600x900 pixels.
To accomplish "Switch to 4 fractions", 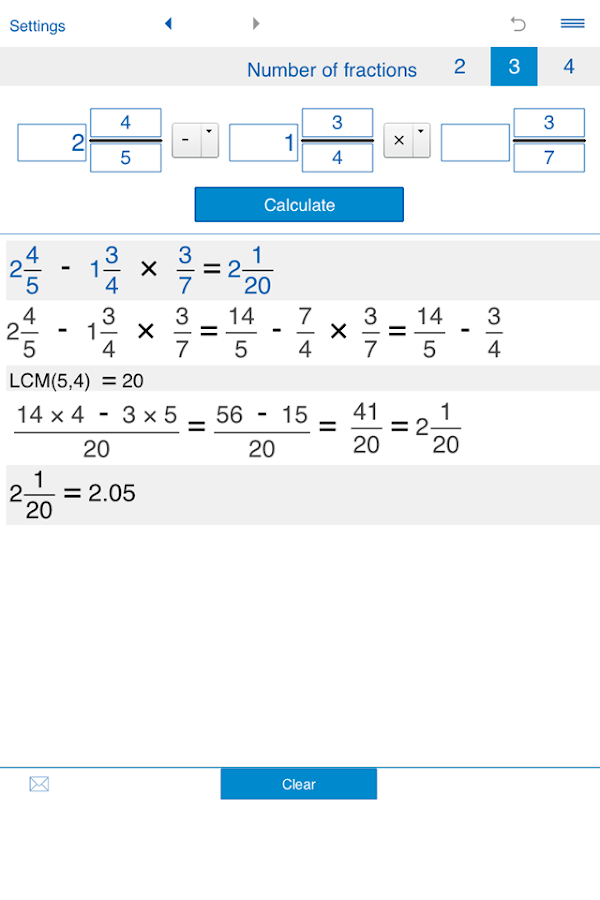I will [x=568, y=67].
